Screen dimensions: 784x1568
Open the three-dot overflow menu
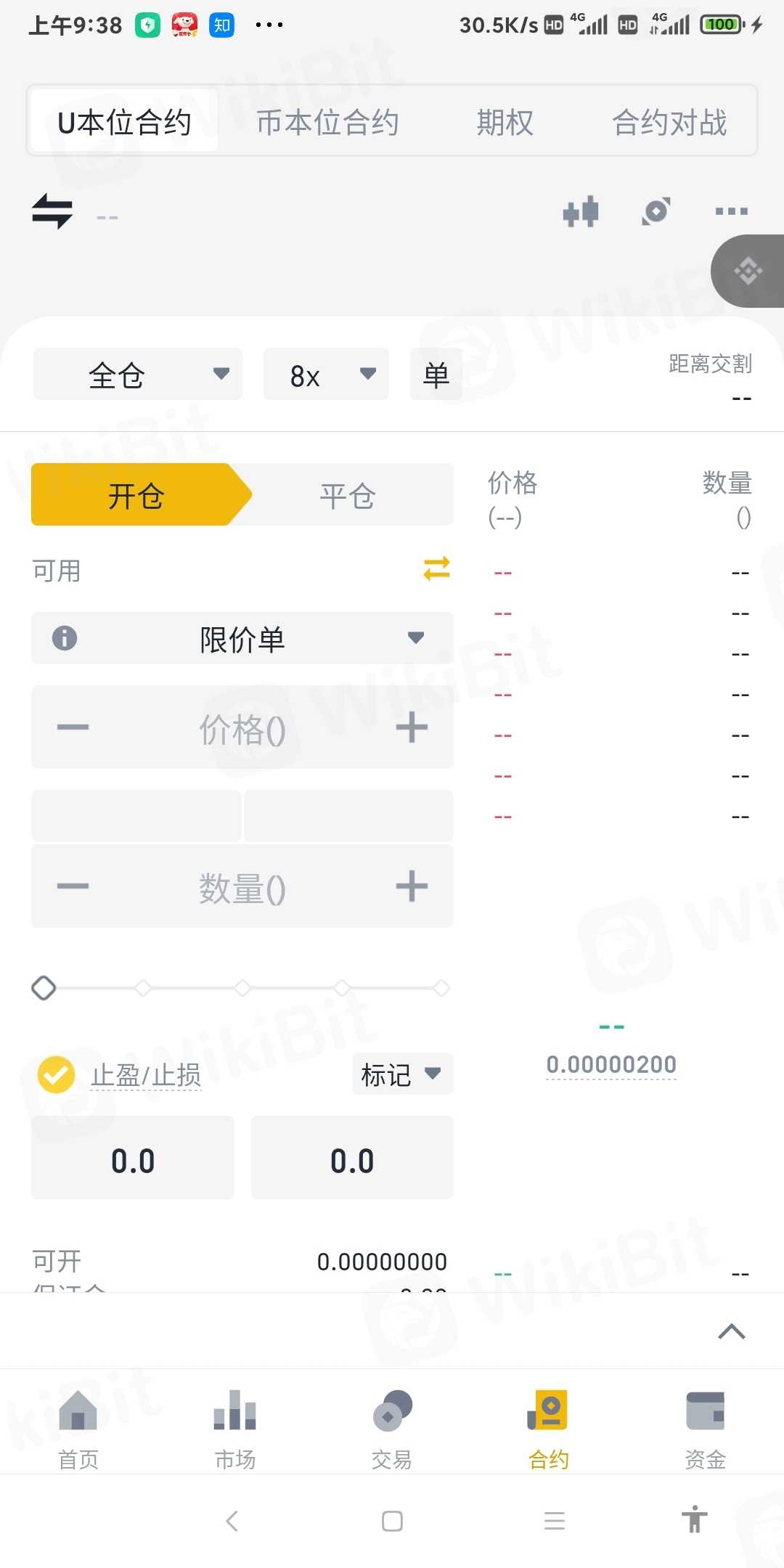click(x=731, y=211)
